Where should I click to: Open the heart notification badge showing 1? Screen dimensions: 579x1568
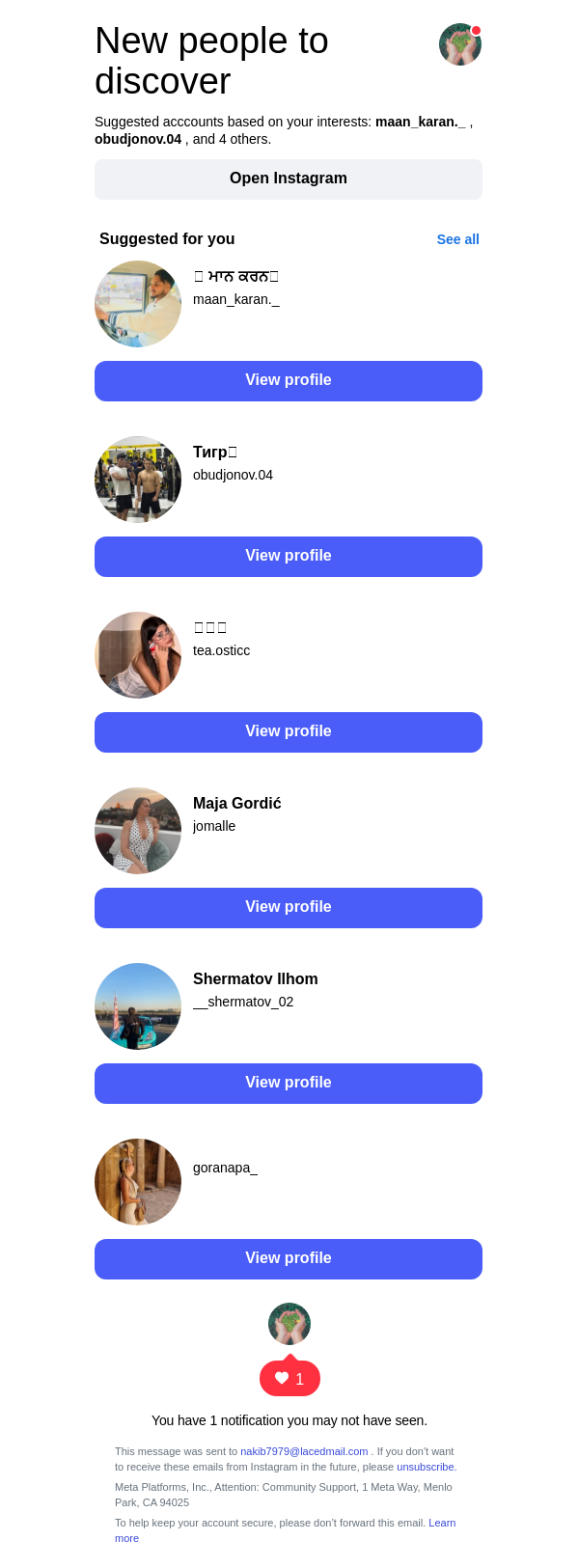click(289, 1379)
